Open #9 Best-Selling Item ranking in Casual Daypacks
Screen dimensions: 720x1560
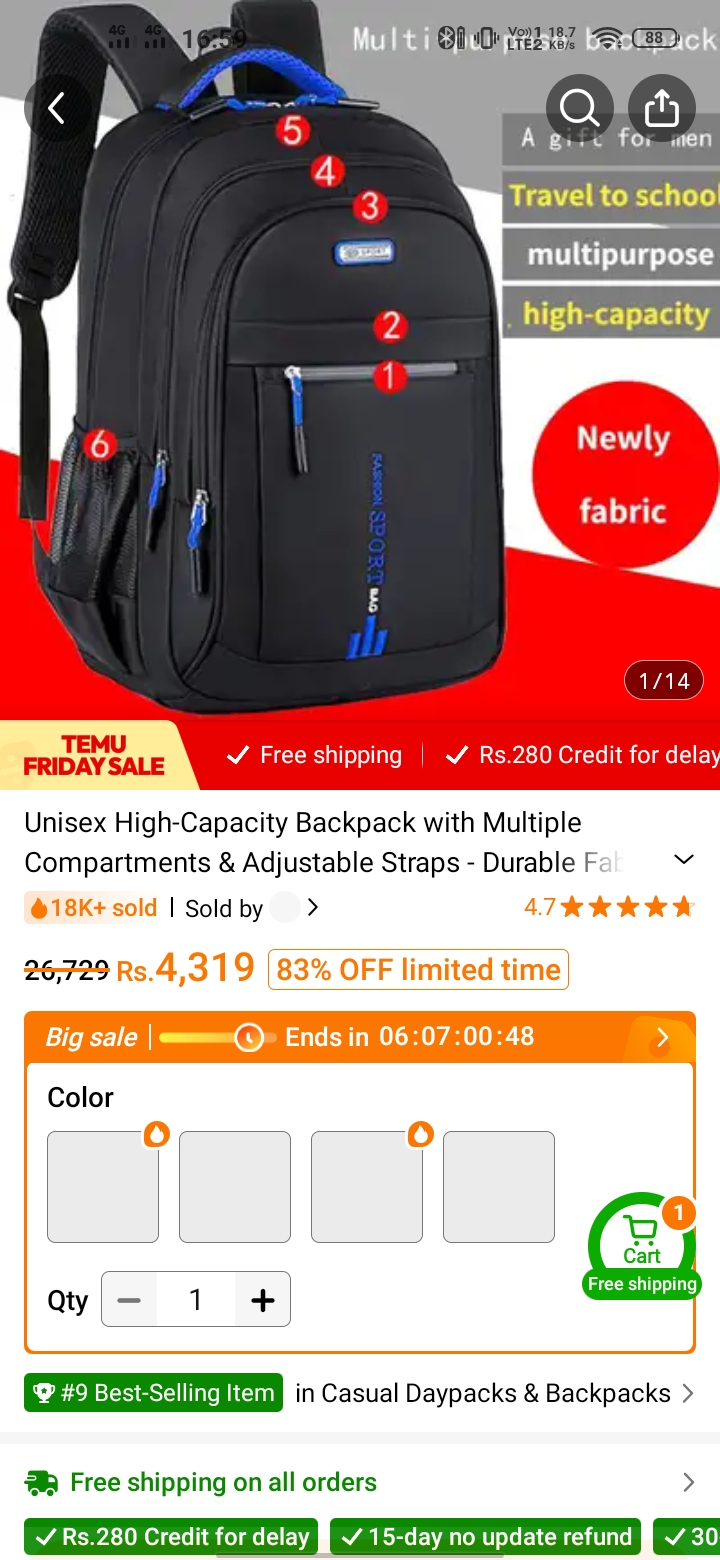359,1393
